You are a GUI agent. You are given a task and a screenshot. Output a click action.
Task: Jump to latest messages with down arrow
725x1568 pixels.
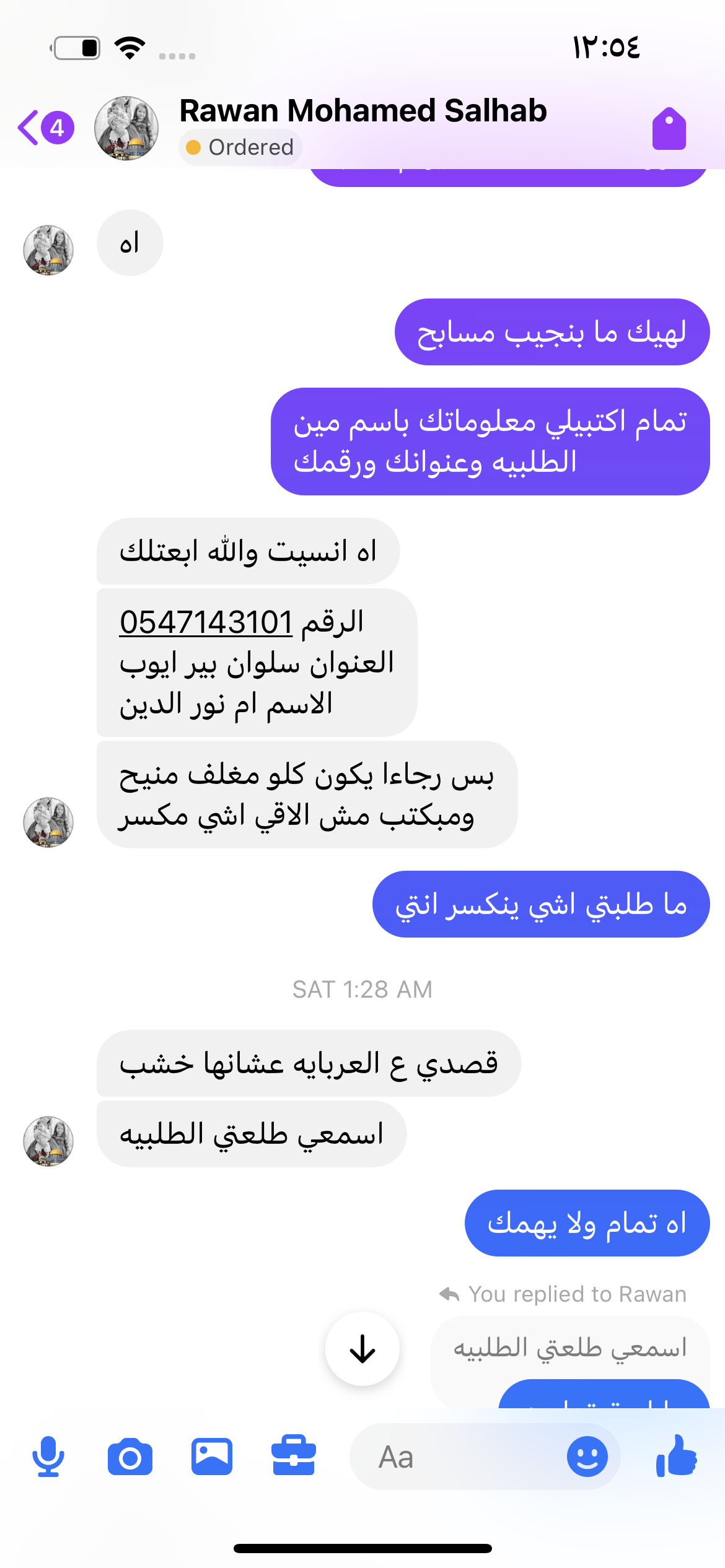[362, 1348]
